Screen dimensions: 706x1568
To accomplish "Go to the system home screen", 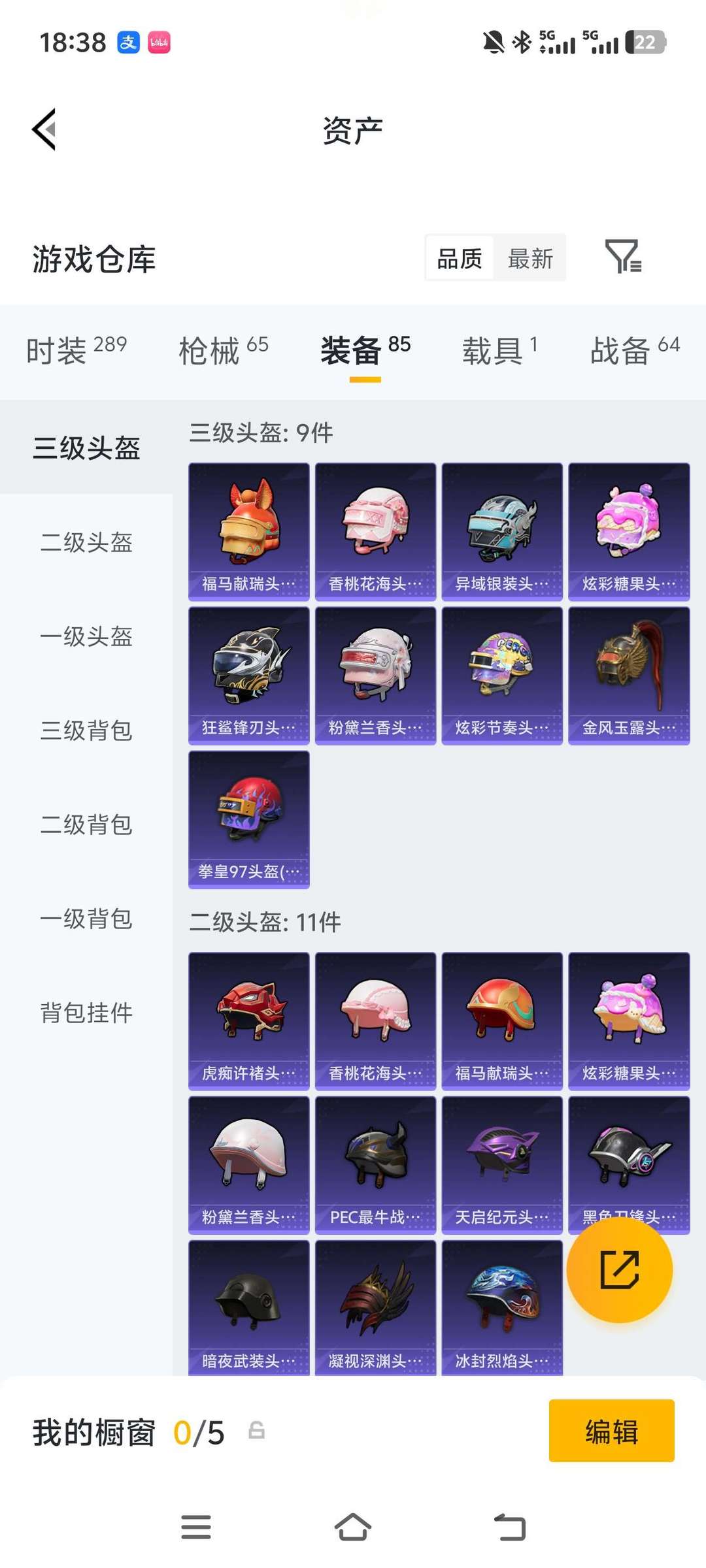I will click(x=353, y=1527).
